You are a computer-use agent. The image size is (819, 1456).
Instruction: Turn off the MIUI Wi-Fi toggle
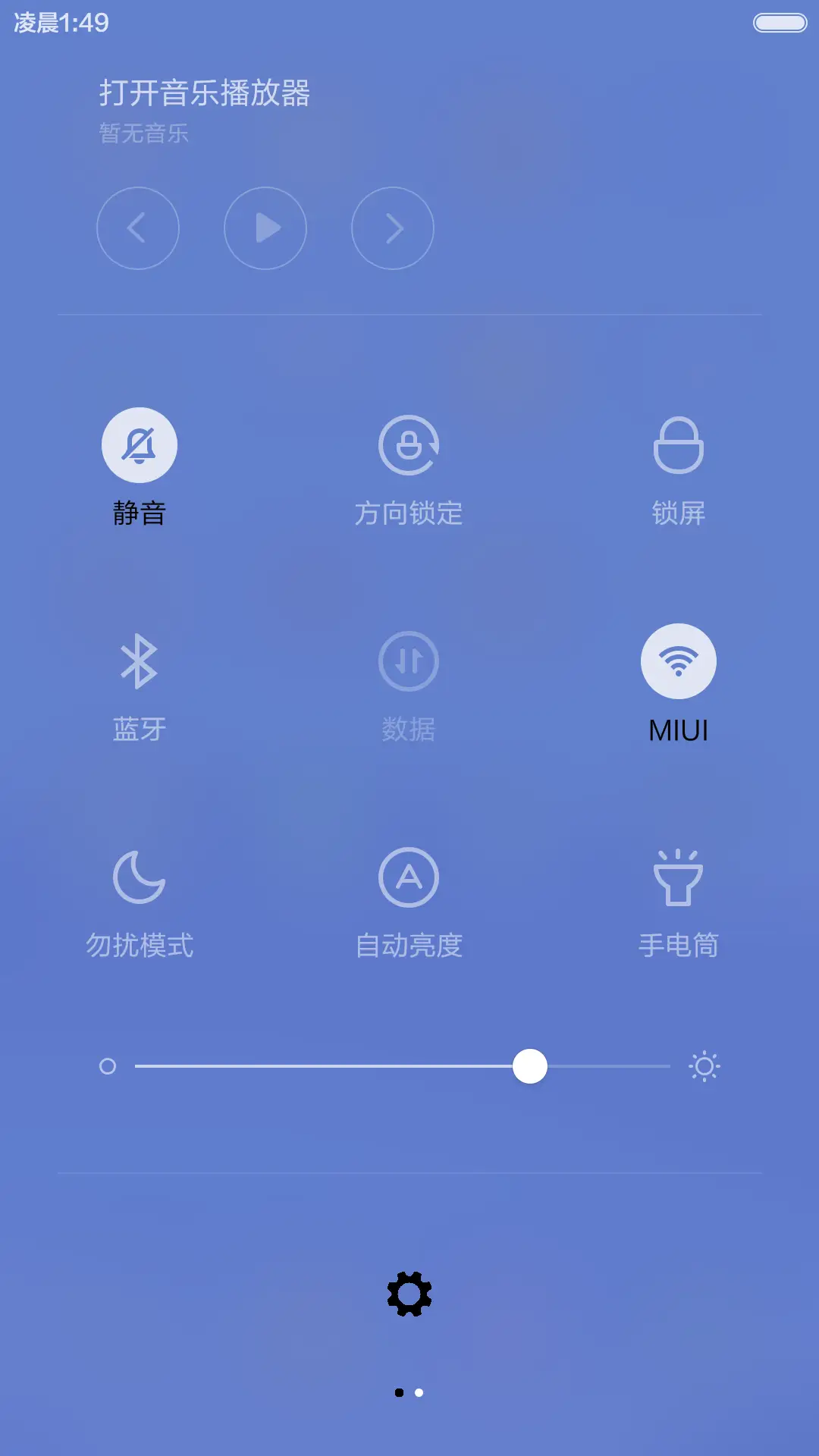coord(678,661)
